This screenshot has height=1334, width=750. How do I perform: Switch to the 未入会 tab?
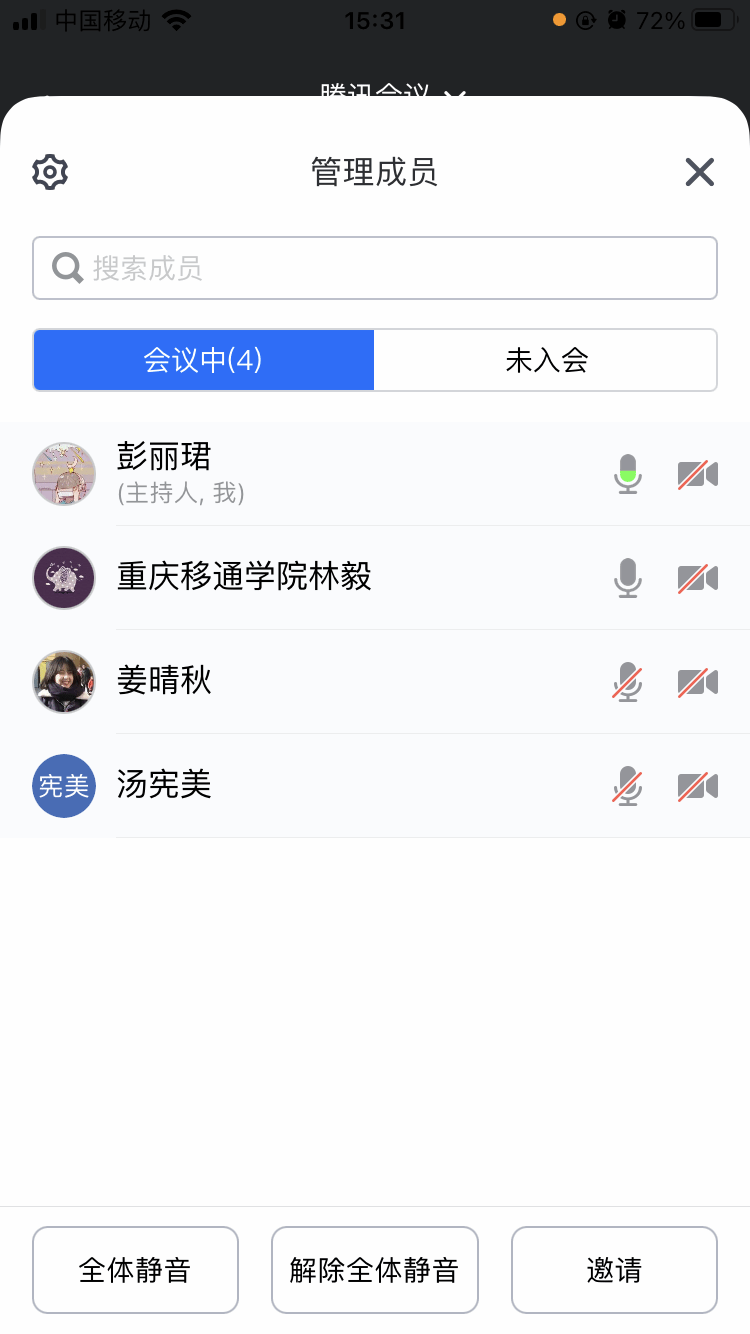(546, 360)
